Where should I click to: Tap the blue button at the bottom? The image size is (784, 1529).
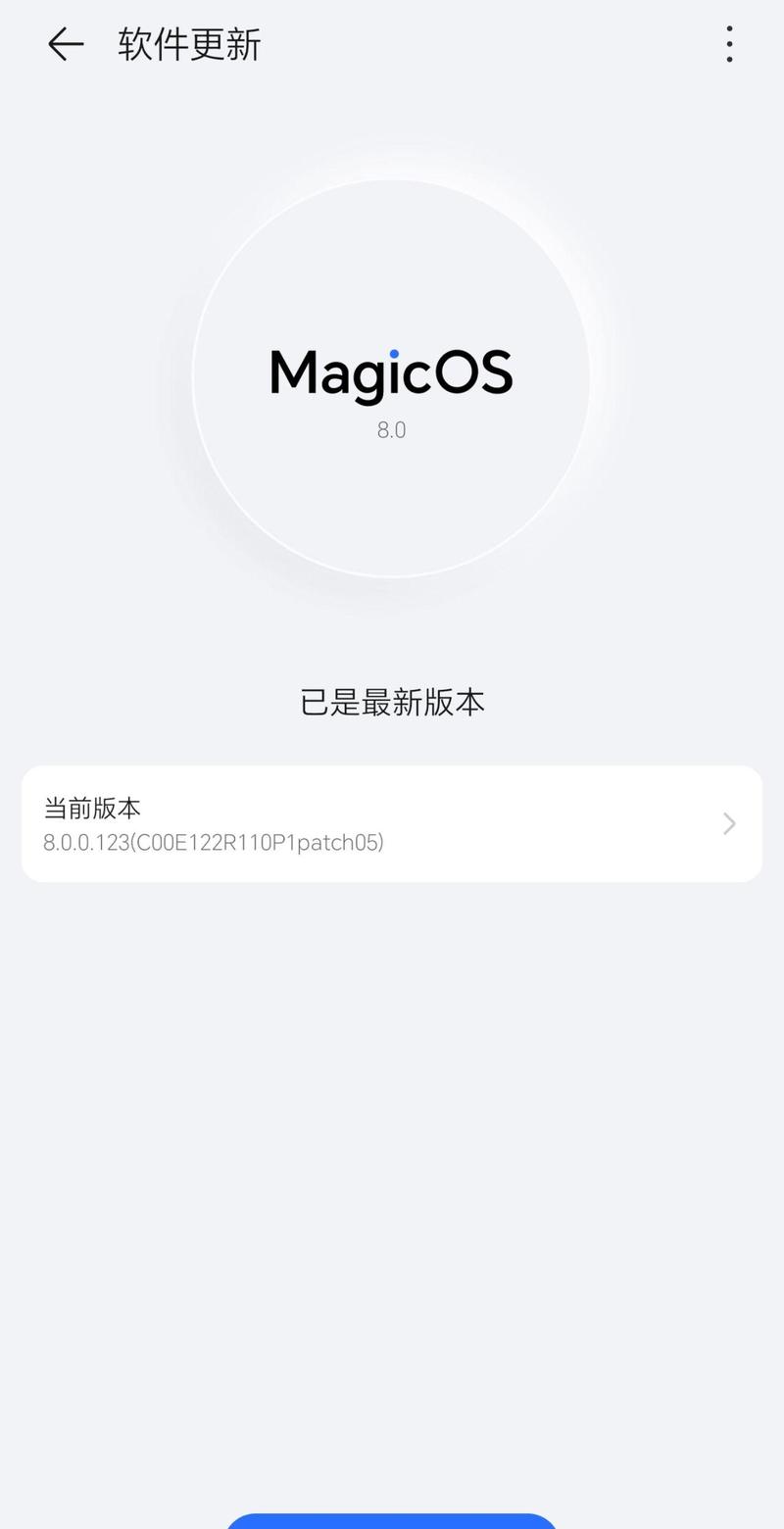[x=392, y=1520]
